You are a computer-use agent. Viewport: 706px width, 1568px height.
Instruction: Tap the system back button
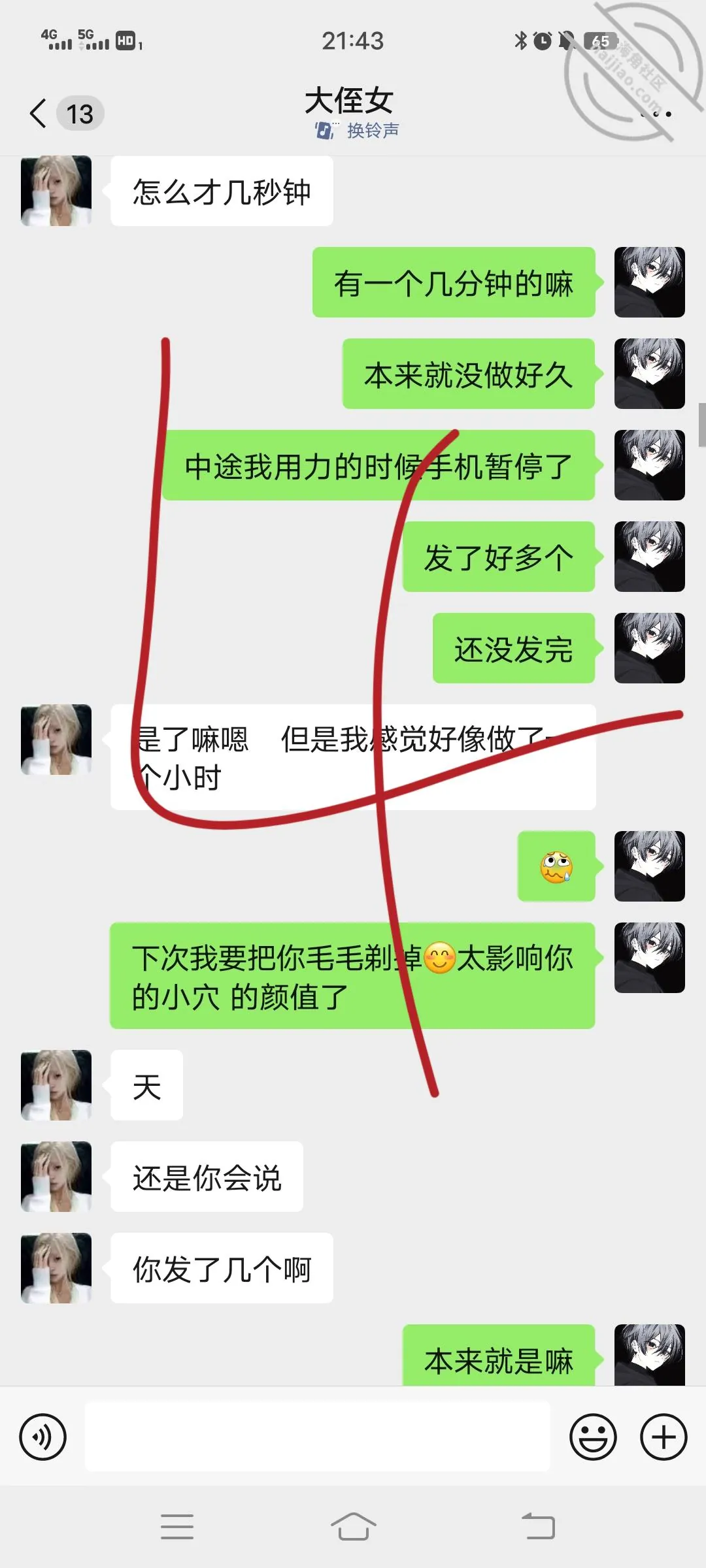tap(538, 1527)
